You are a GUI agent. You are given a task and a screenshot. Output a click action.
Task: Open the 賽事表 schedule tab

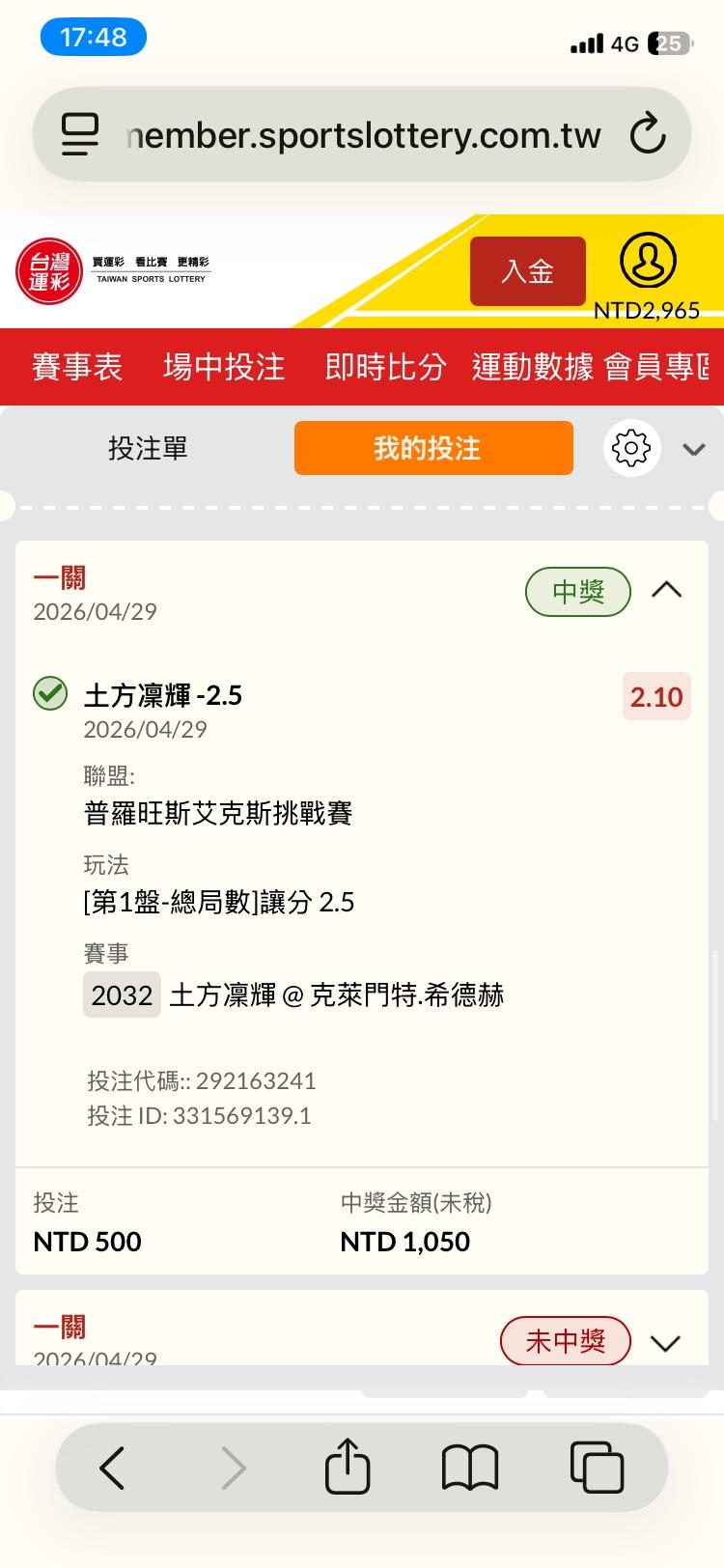point(77,367)
